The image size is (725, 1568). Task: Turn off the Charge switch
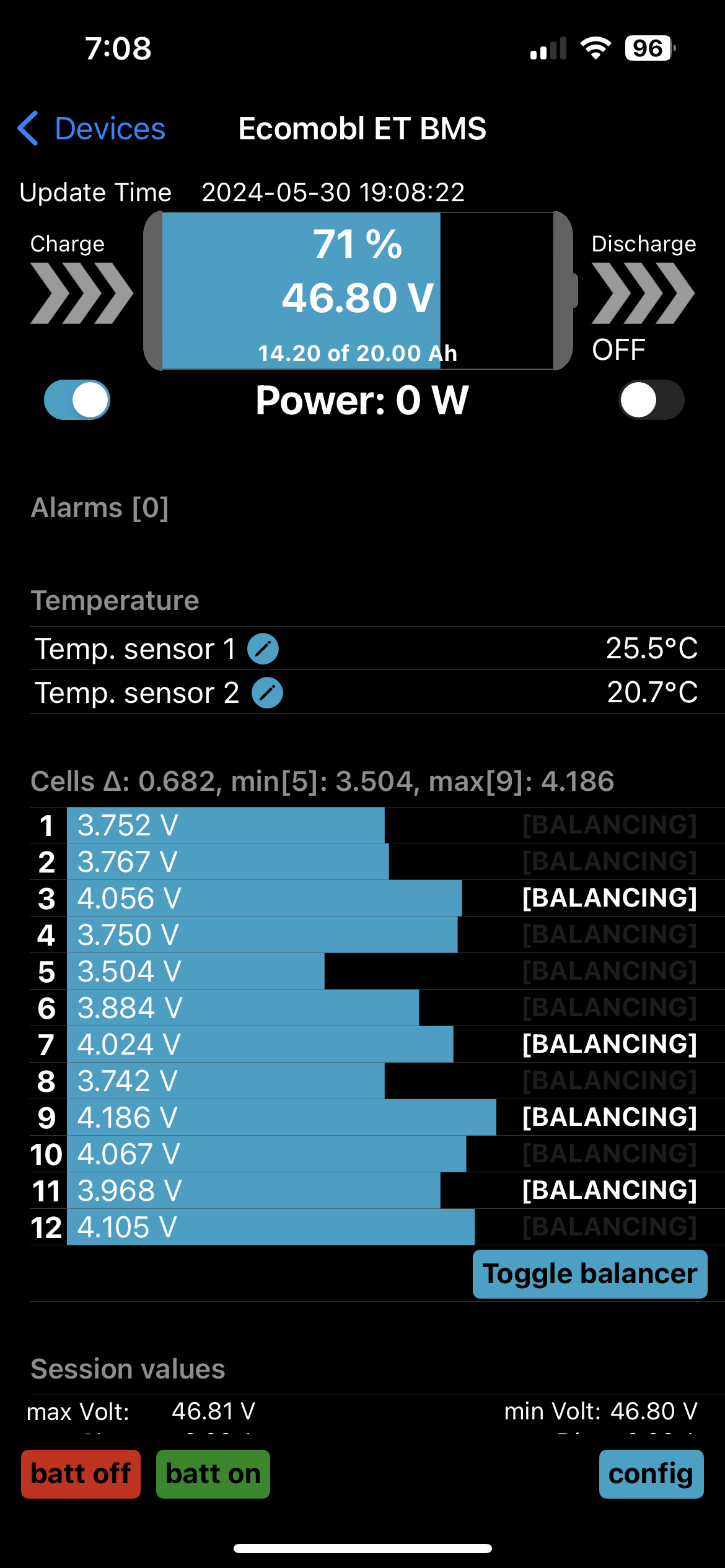click(x=77, y=399)
